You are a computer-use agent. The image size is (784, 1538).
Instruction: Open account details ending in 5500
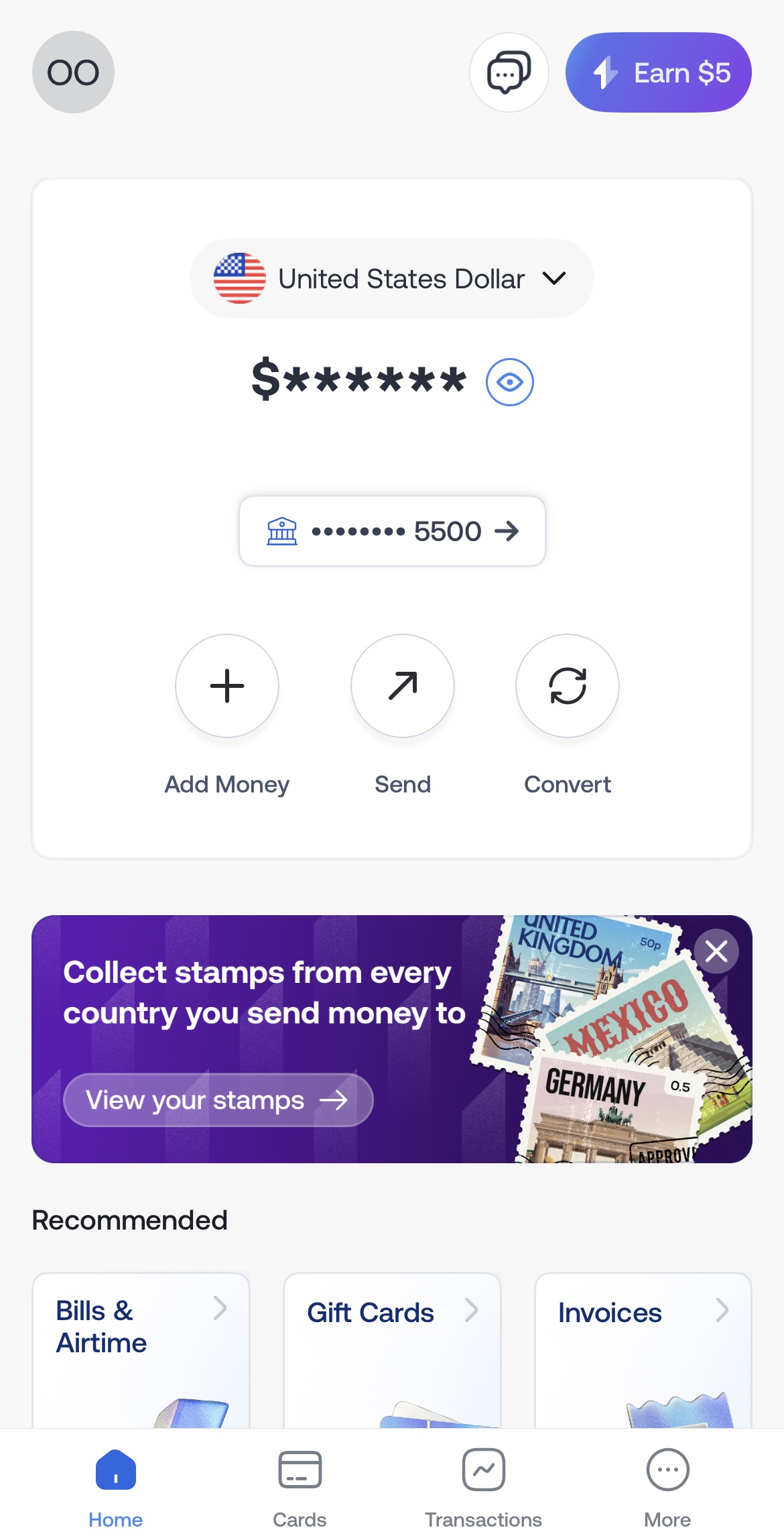click(392, 531)
